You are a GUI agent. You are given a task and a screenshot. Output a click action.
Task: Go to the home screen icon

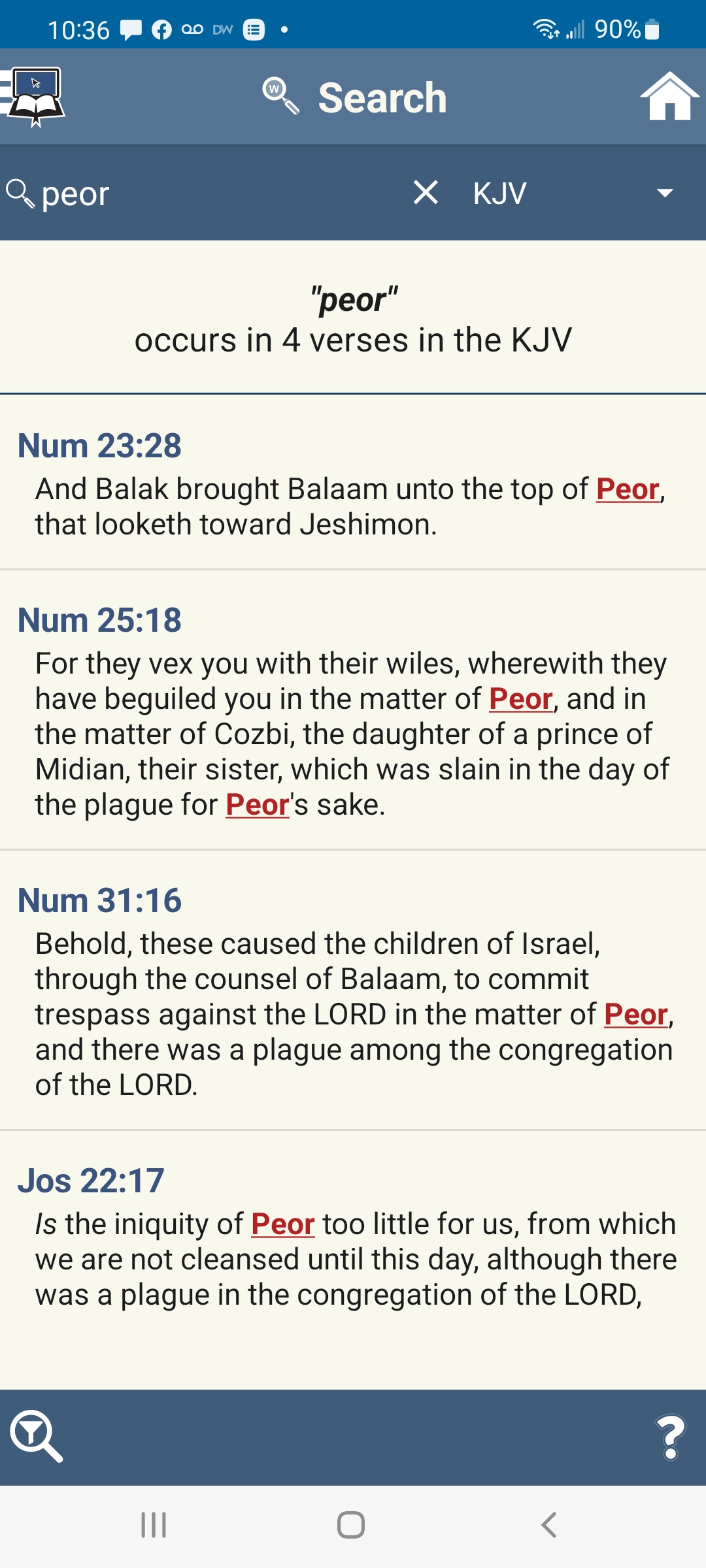pyautogui.click(x=669, y=97)
